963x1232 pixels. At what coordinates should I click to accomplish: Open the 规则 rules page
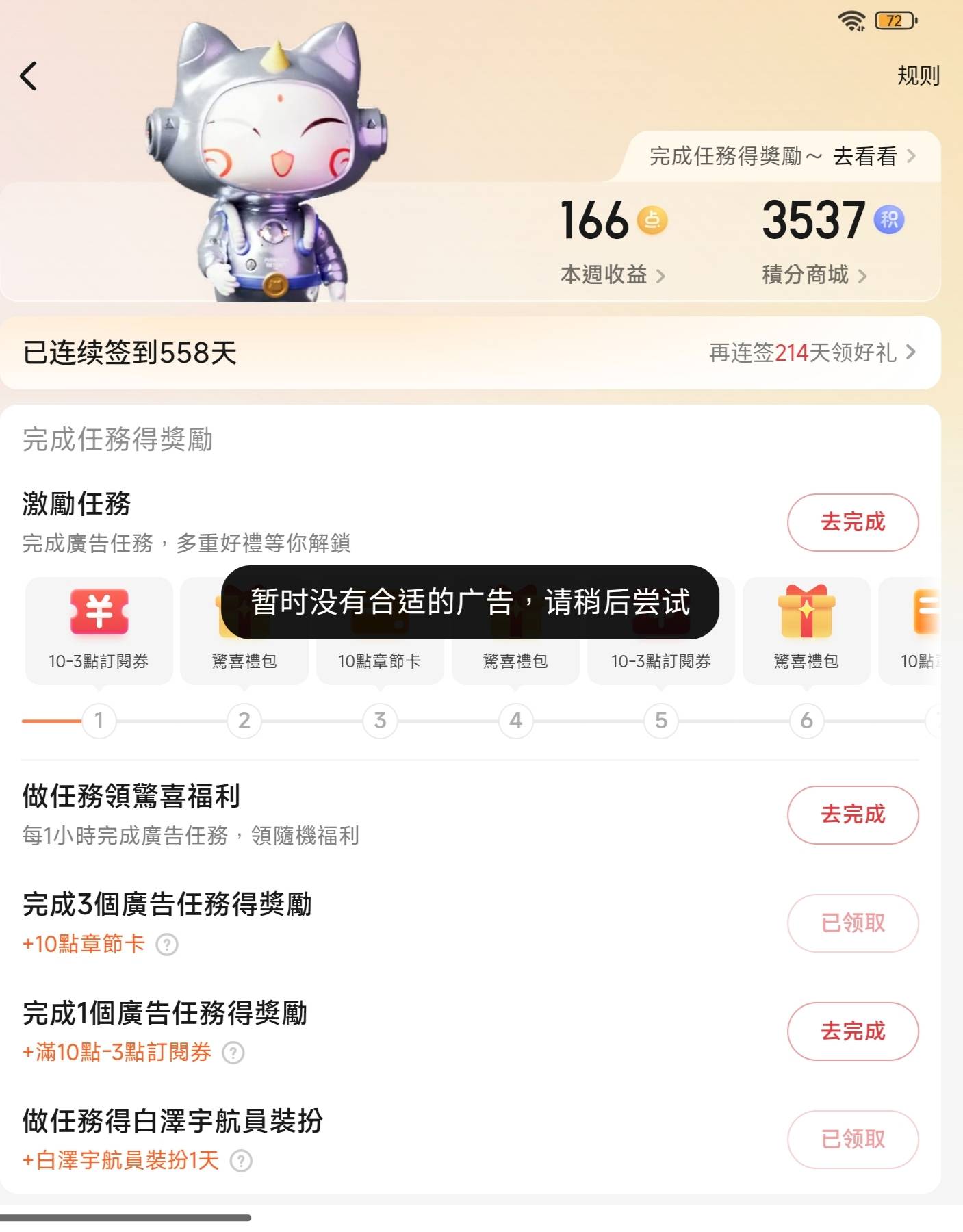coord(918,75)
